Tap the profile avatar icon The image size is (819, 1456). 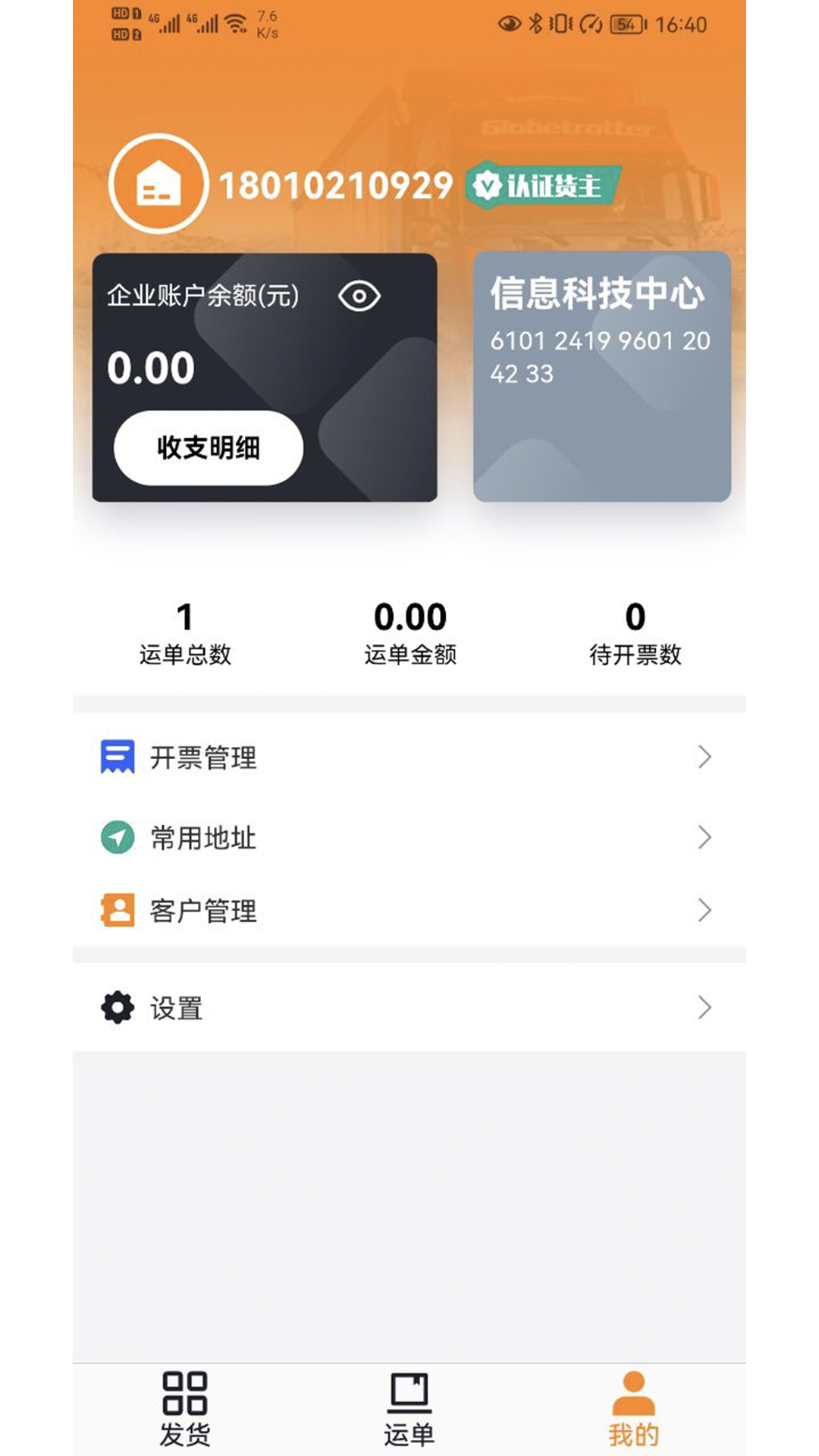pos(158,184)
